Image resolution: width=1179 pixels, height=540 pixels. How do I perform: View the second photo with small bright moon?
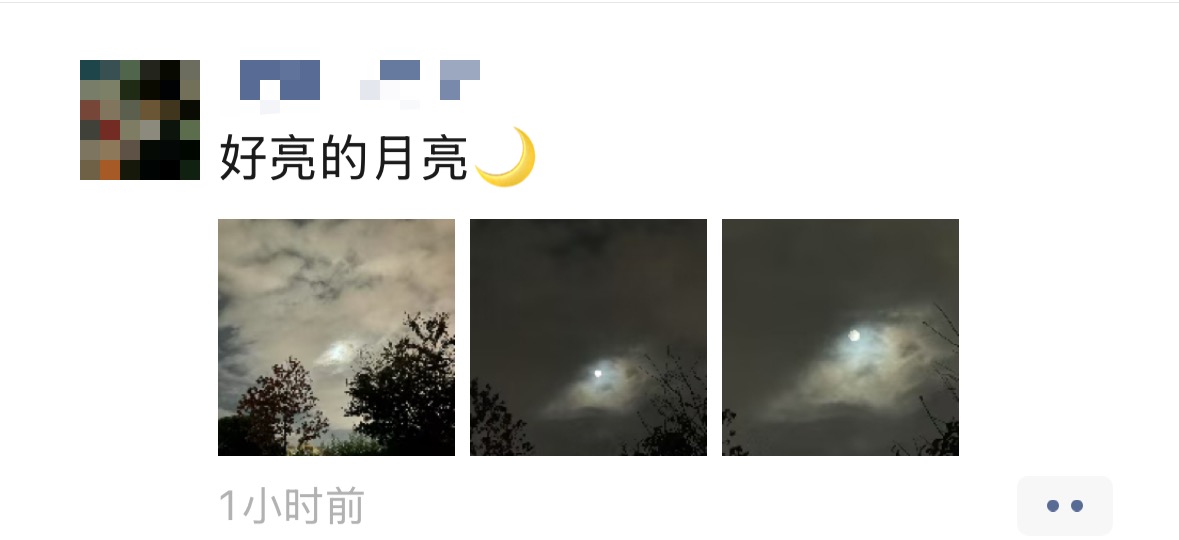(588, 337)
